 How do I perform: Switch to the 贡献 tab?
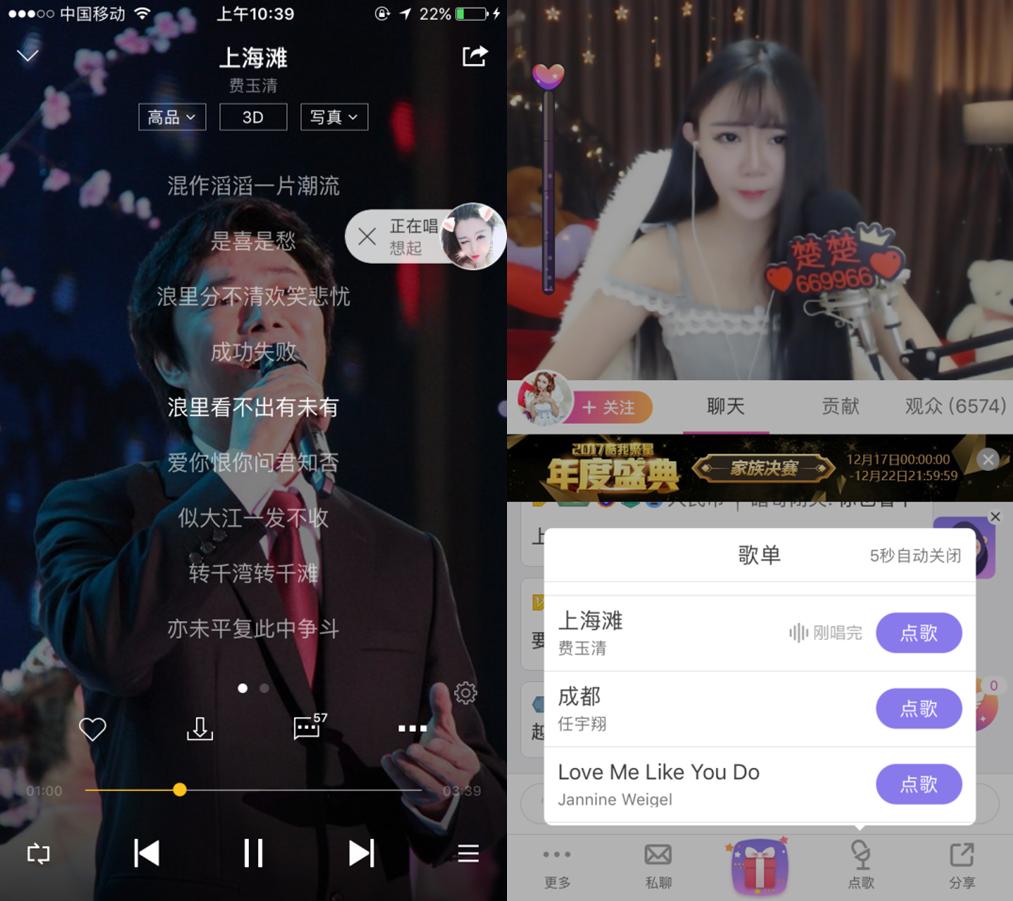pyautogui.click(x=840, y=406)
